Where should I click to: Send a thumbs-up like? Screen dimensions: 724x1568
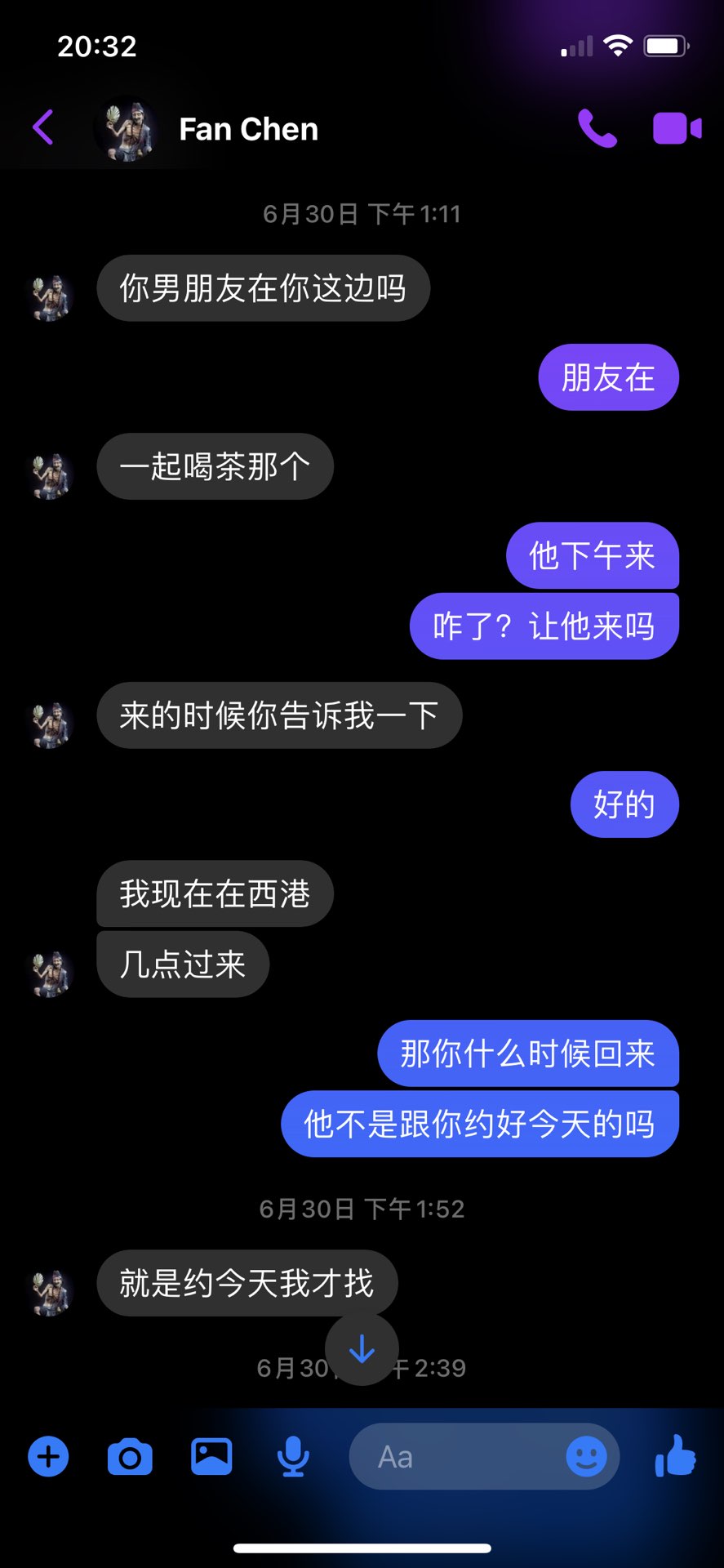coord(675,1455)
